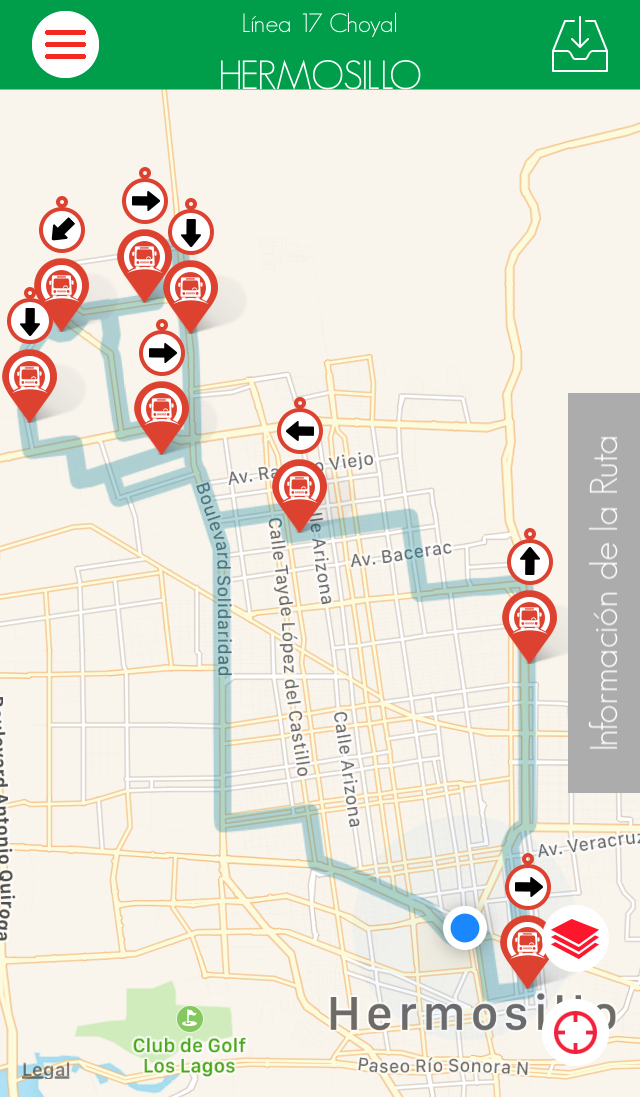The height and width of the screenshot is (1097, 640).
Task: Open the map layers button
Action: [575, 938]
